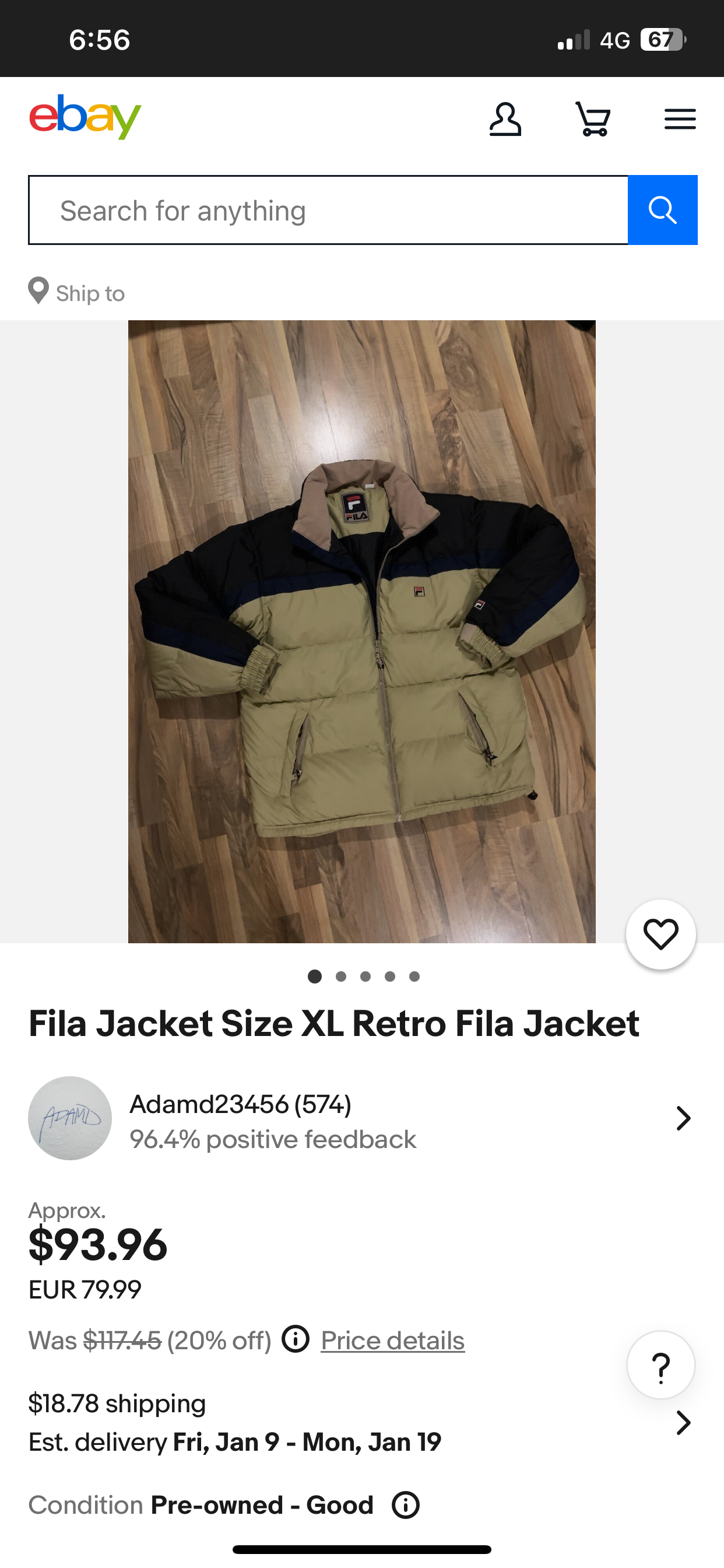Open the hamburger navigation menu
Viewport: 724px width, 1568px height.
click(680, 120)
